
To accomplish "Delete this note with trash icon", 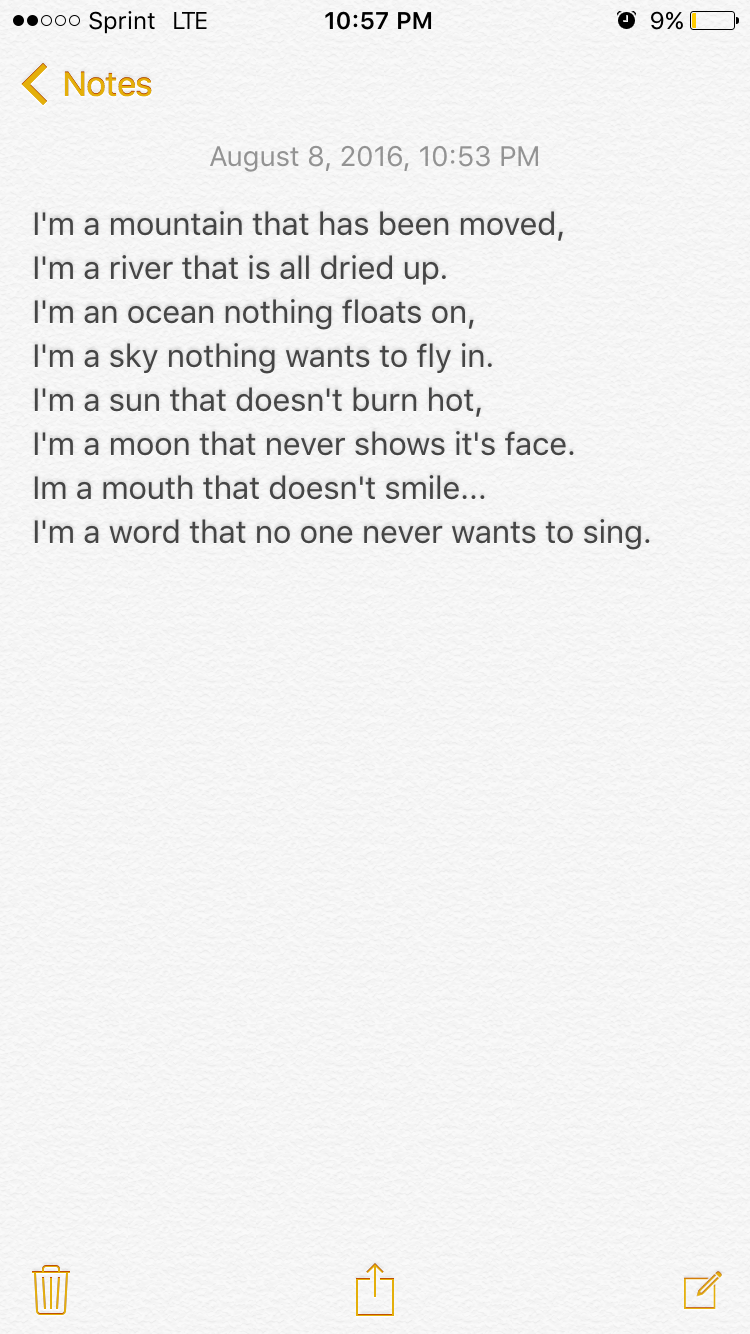I will click(50, 1289).
